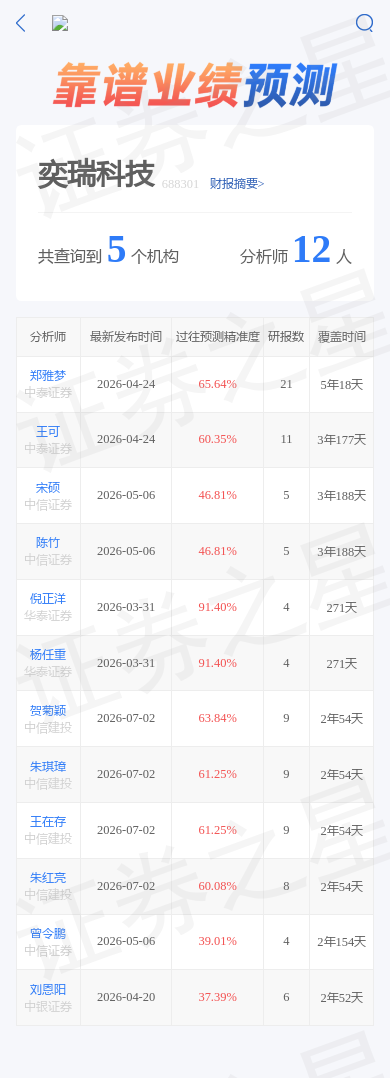The height and width of the screenshot is (1078, 390).
Task: Open analyst 贺菊颖's page
Action: click(x=48, y=711)
